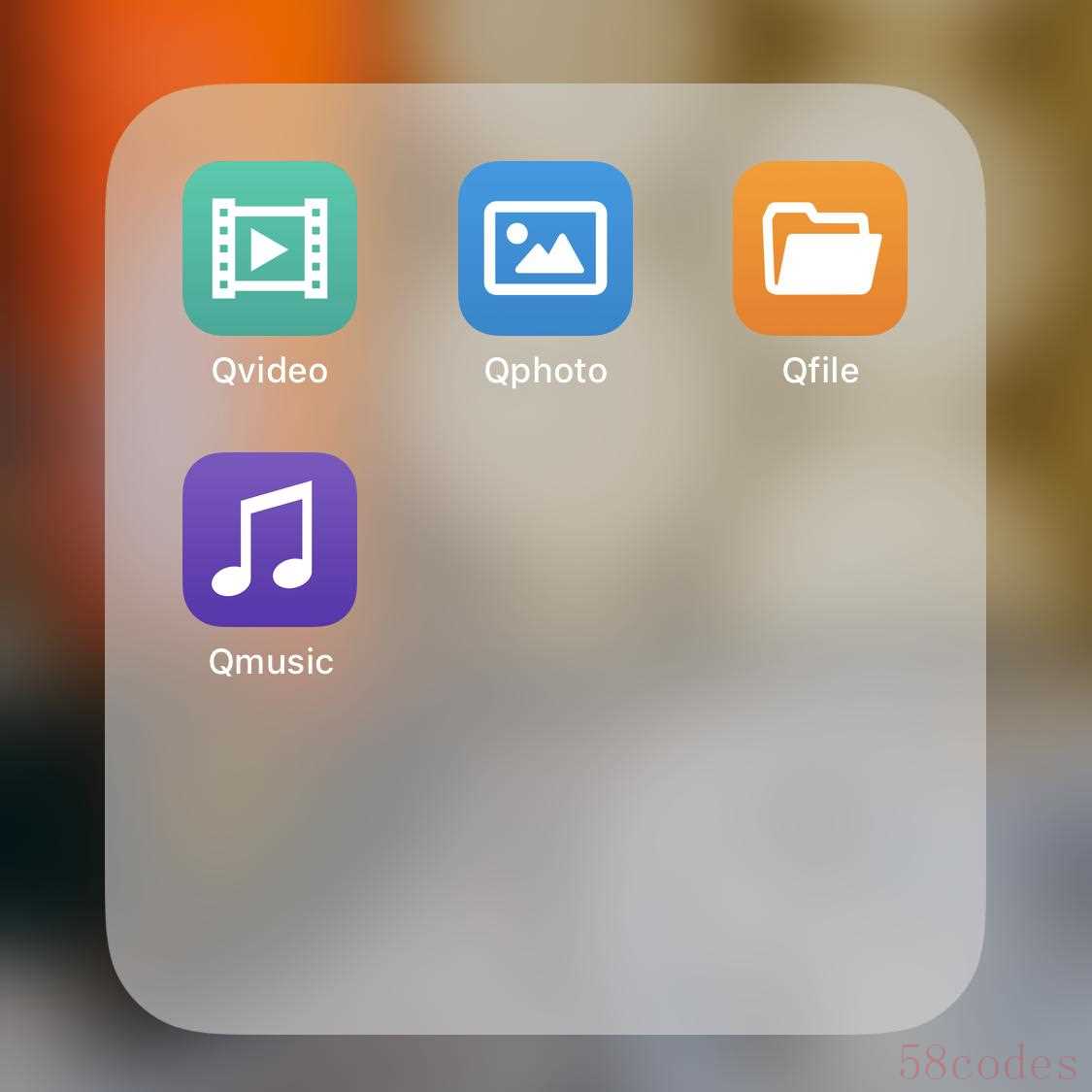The height and width of the screenshot is (1092, 1092).
Task: Open the Qvideo app
Action: (x=270, y=248)
